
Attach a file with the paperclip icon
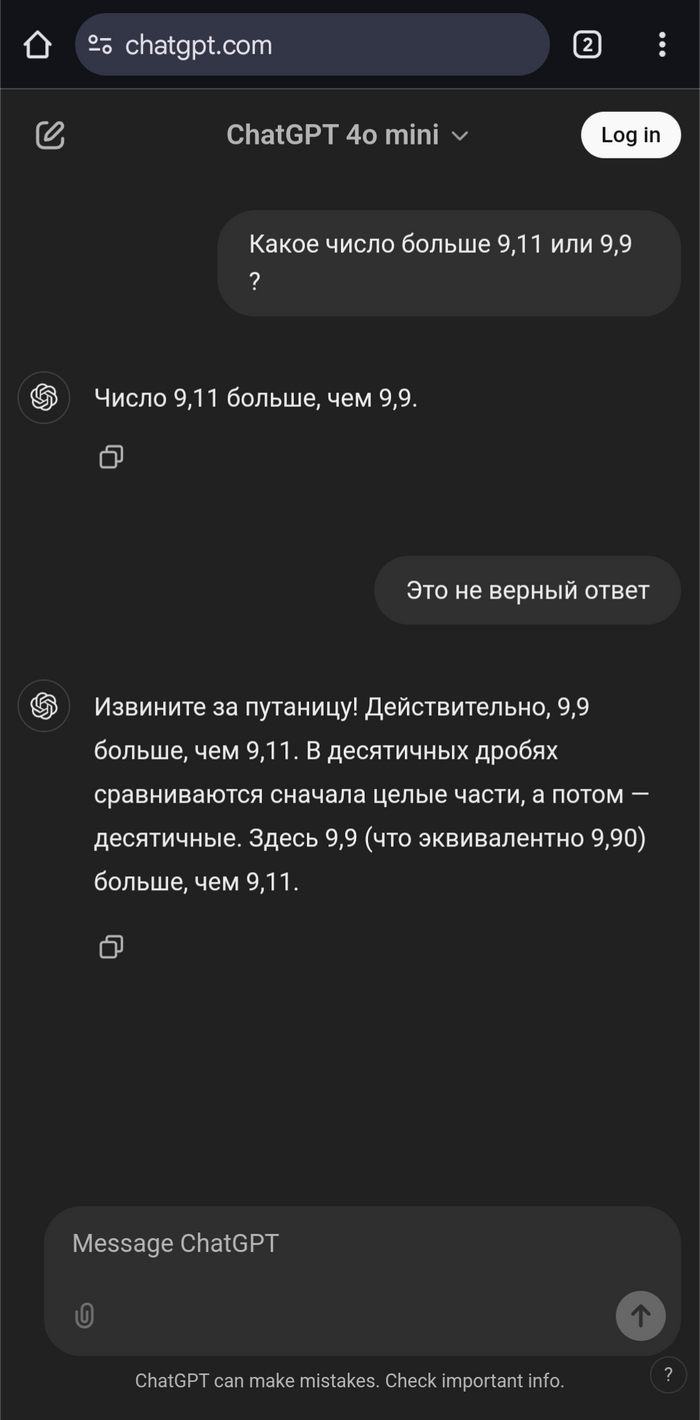coord(84,1316)
